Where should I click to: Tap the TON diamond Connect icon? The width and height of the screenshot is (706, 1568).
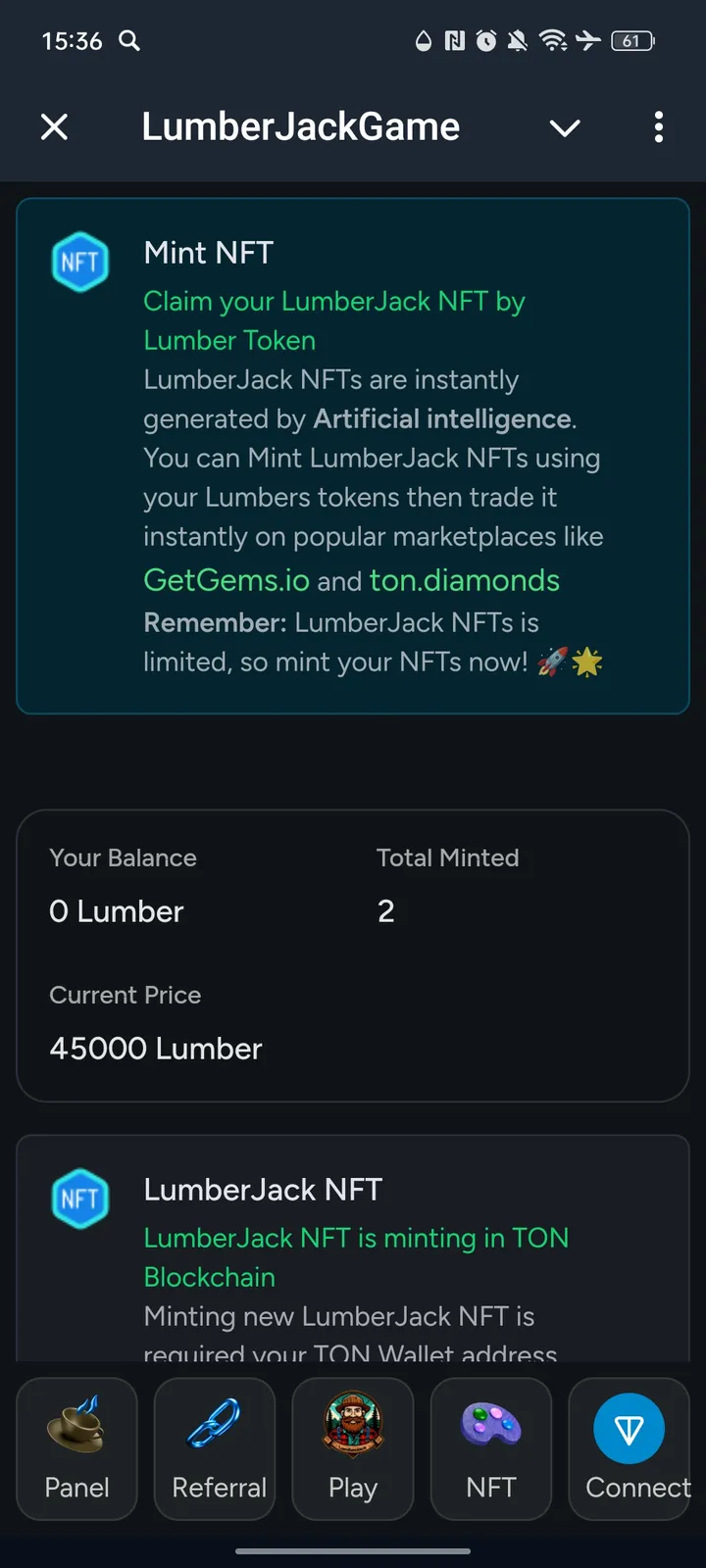tap(629, 1429)
